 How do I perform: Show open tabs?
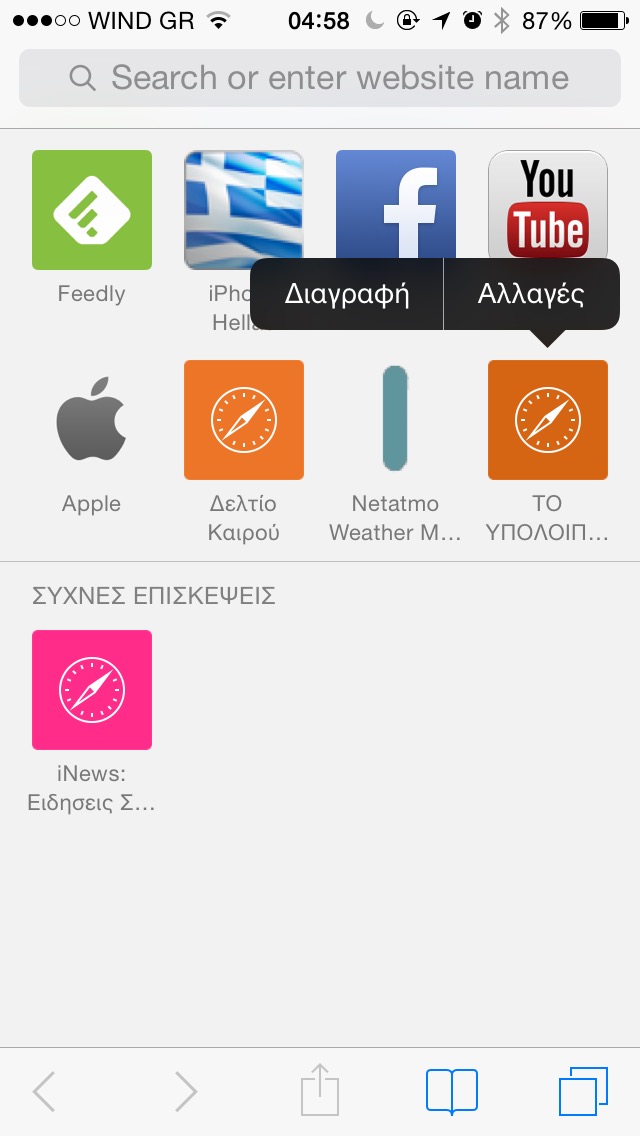pyautogui.click(x=583, y=1091)
